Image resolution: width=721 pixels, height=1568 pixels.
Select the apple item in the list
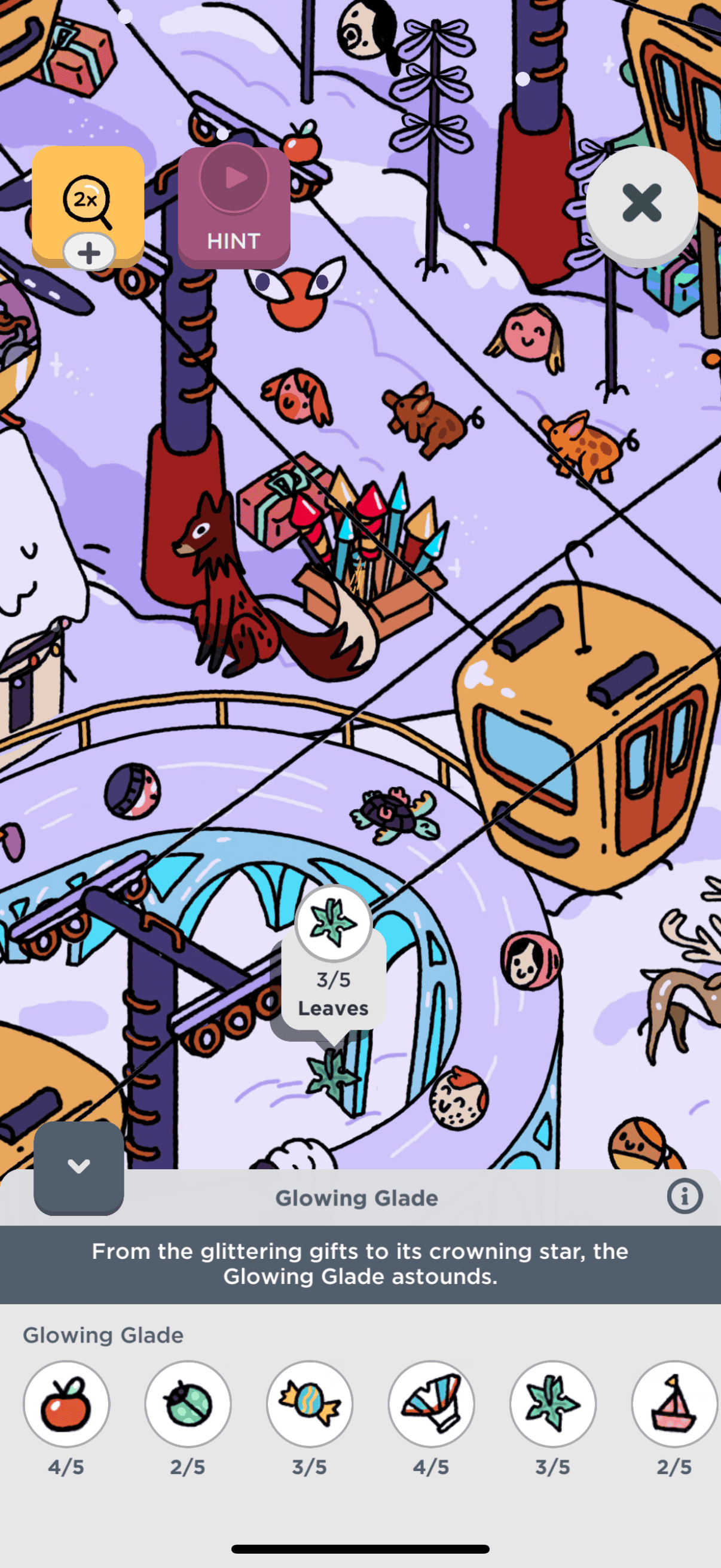point(66,1404)
